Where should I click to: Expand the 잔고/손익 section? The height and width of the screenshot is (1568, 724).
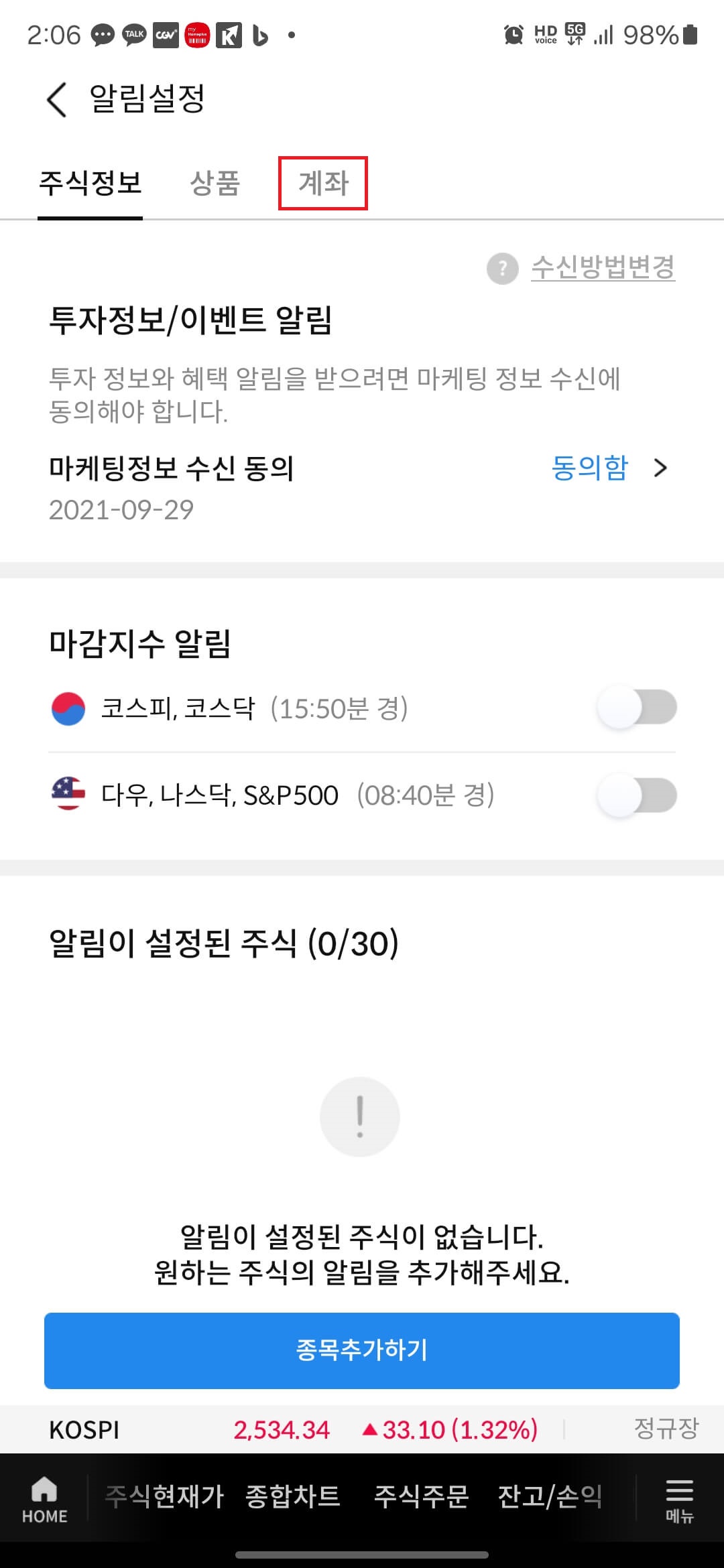pos(551,1493)
